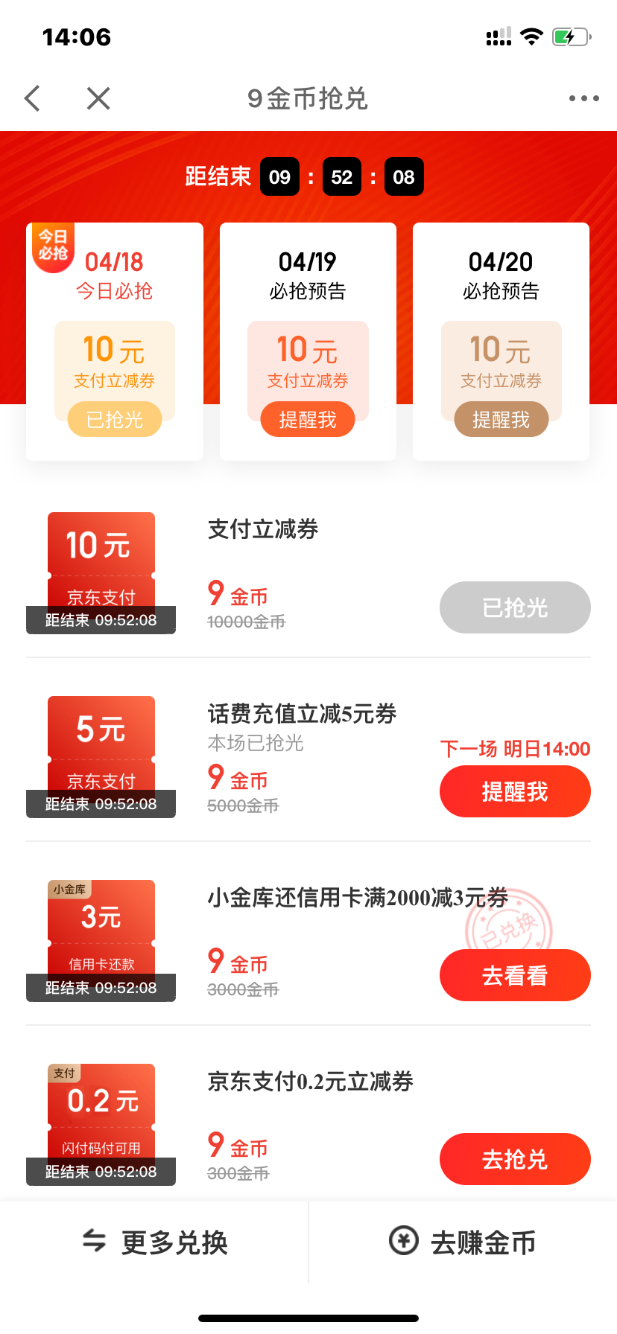Open the three-dot overflow menu

click(583, 98)
